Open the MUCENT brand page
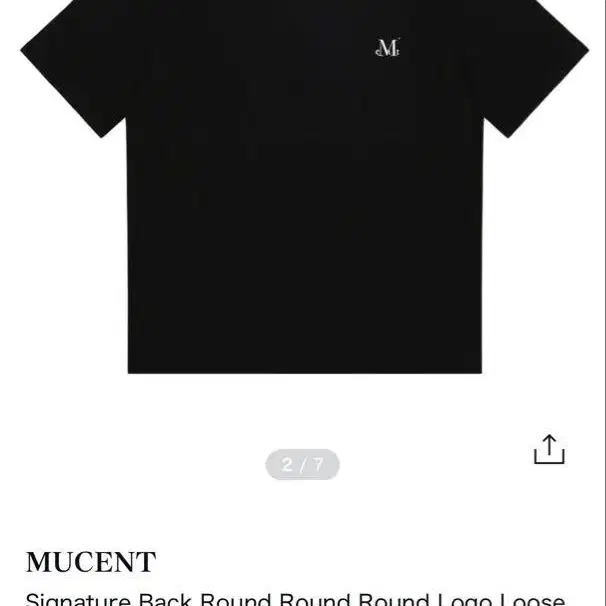 [x=91, y=562]
